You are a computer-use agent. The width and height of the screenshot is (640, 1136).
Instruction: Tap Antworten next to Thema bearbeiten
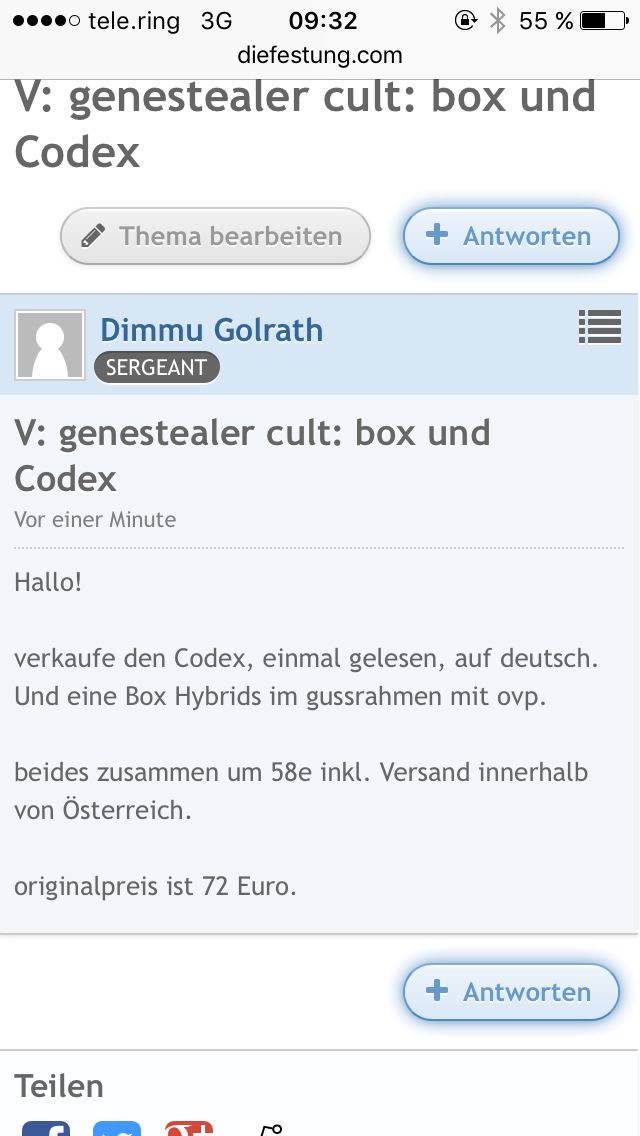511,236
